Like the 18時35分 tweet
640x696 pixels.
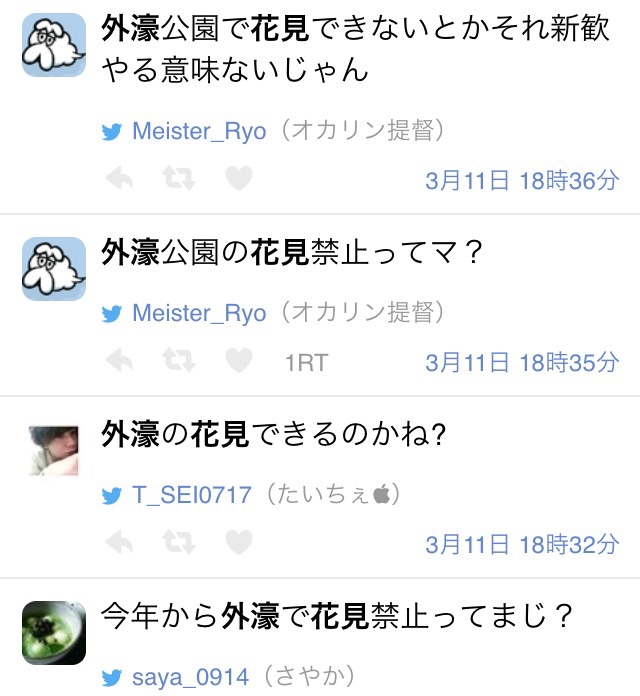click(x=238, y=361)
